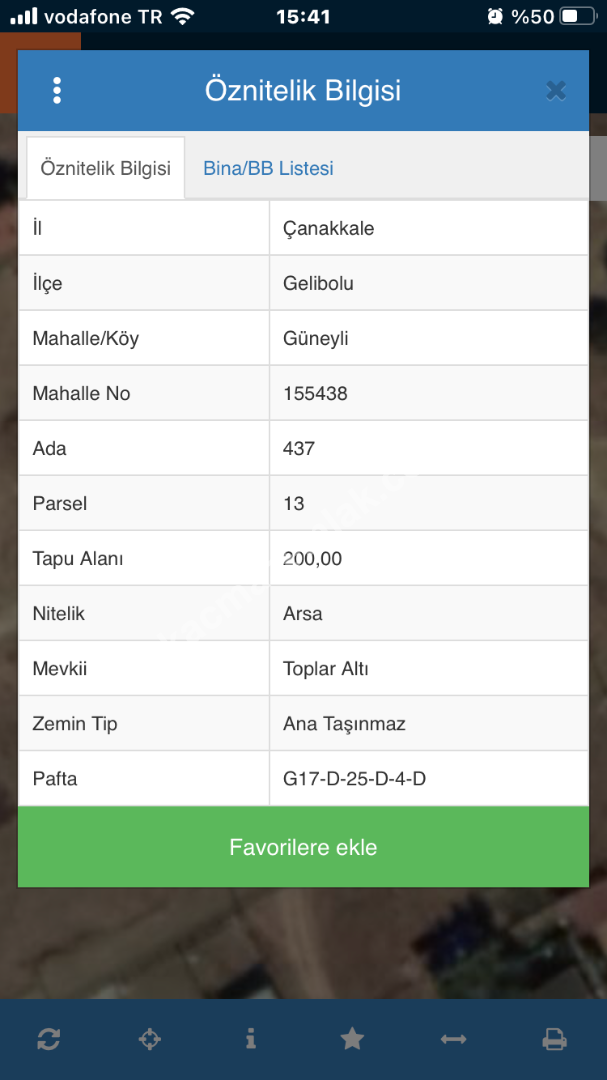Open the info tool in the toolbar
Viewport: 607px width, 1080px height.
pyautogui.click(x=250, y=1039)
